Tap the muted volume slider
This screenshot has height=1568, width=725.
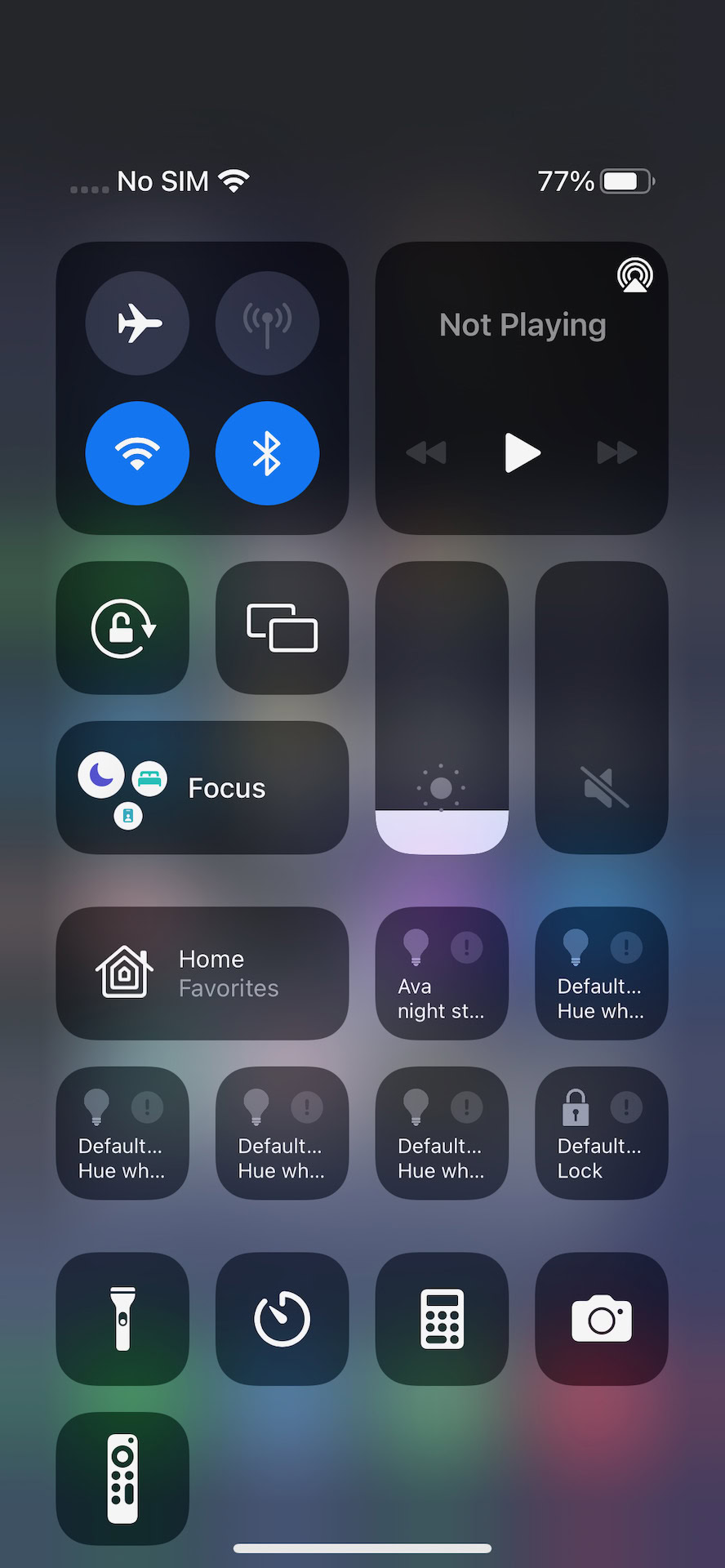[x=601, y=707]
